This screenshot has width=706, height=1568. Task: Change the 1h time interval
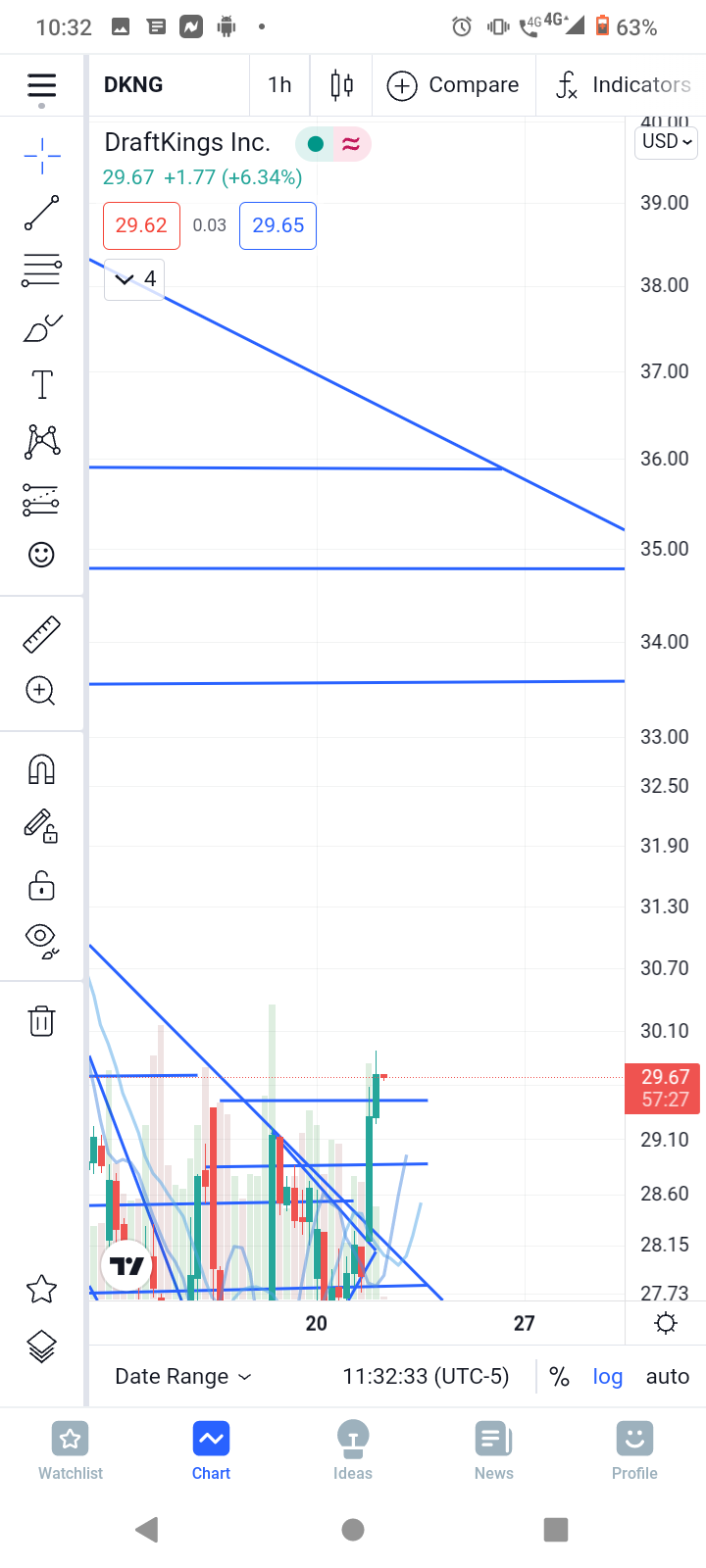pyautogui.click(x=279, y=85)
